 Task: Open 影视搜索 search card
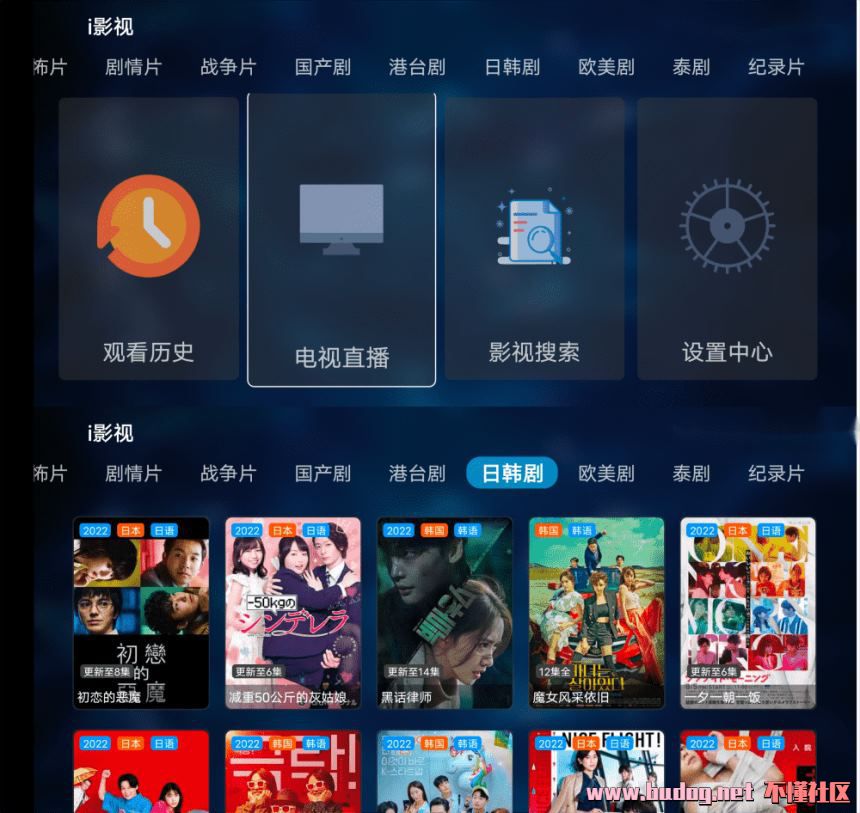point(534,239)
